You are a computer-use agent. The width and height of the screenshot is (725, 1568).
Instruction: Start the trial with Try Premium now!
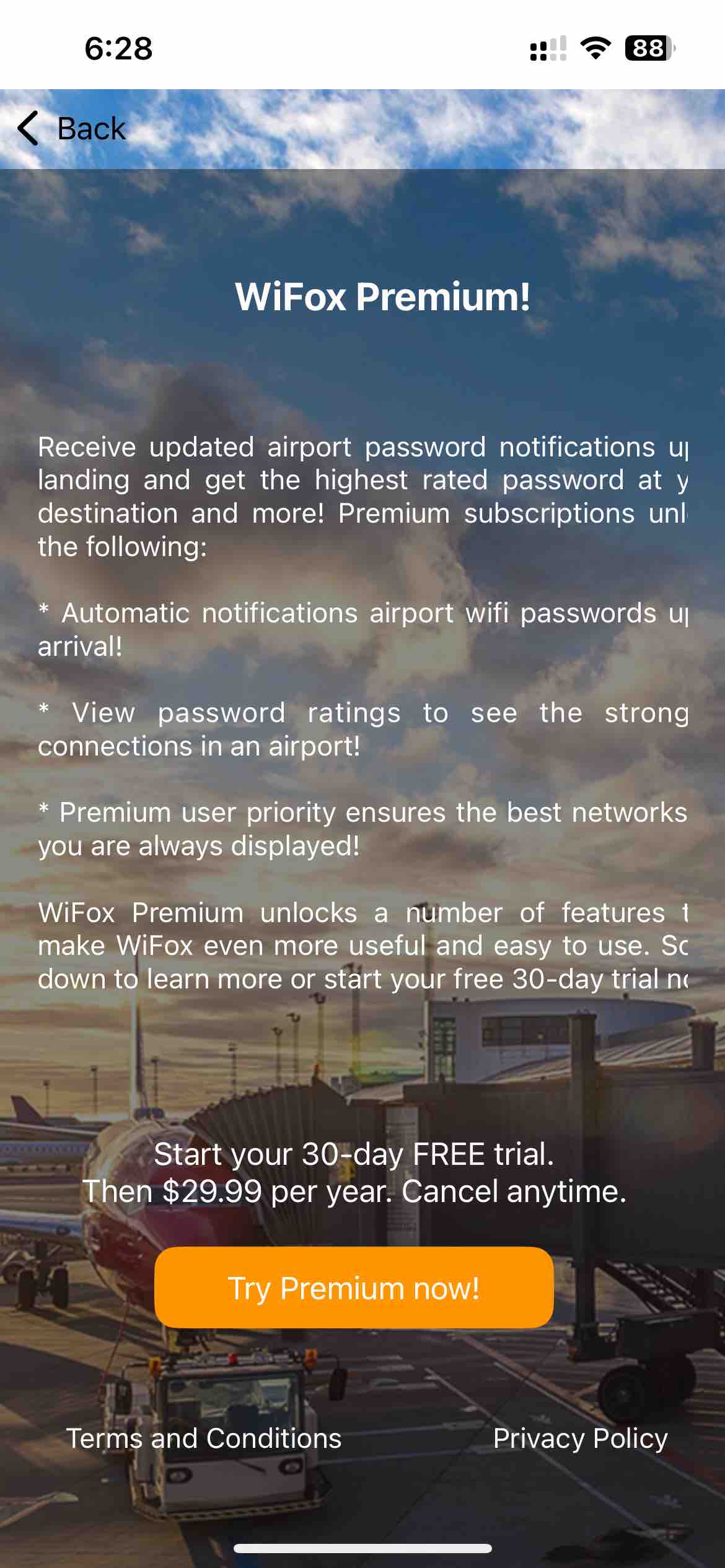(x=354, y=1287)
